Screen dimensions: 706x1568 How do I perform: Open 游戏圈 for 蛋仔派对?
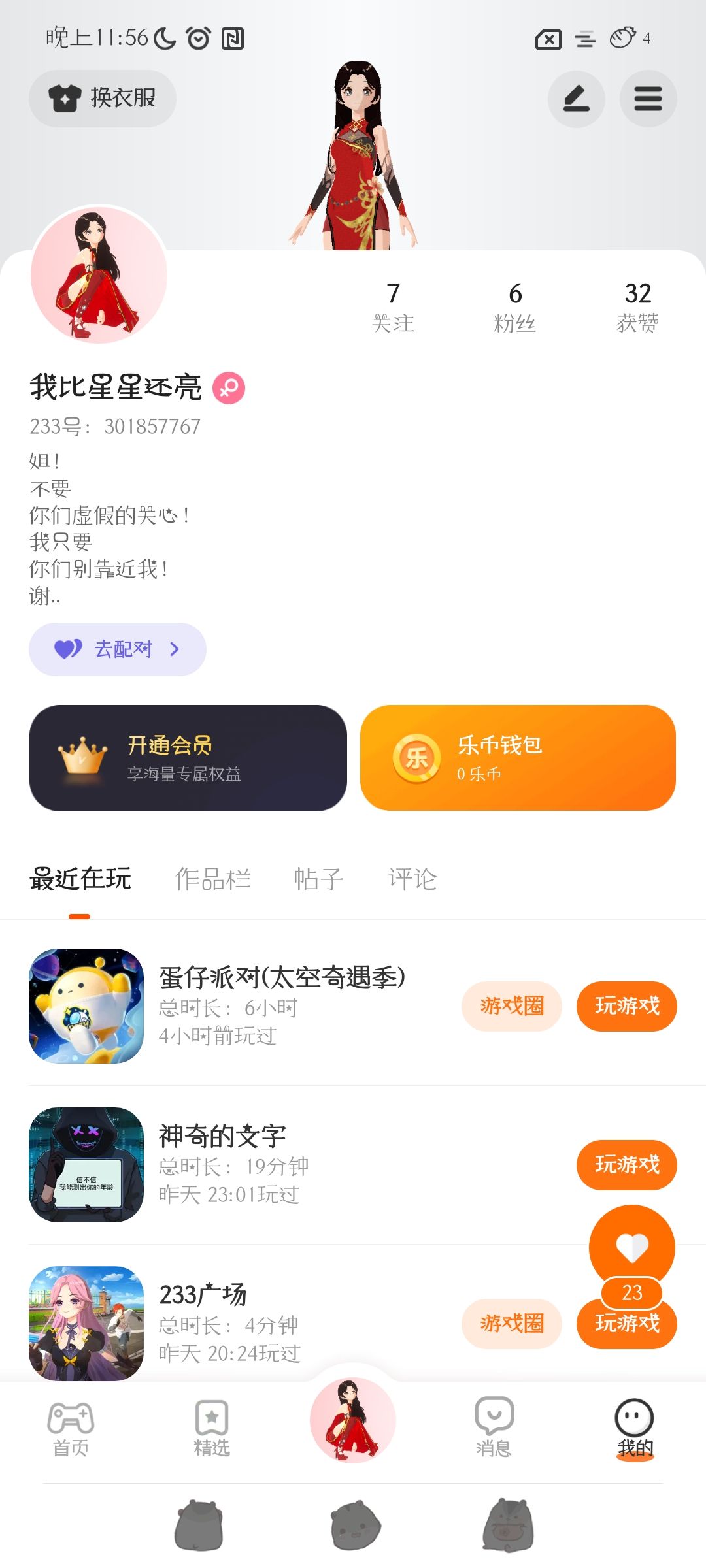(511, 1006)
